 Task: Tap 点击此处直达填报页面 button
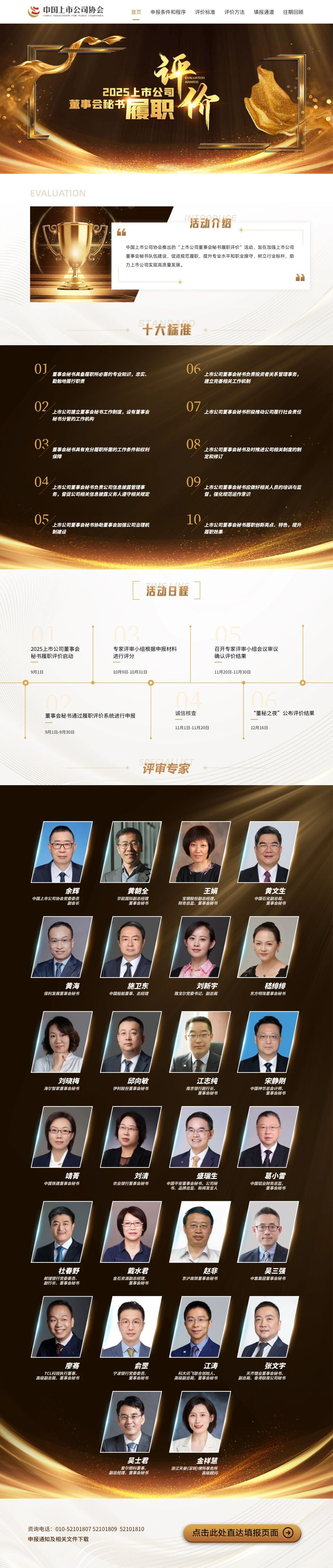click(x=242, y=1532)
